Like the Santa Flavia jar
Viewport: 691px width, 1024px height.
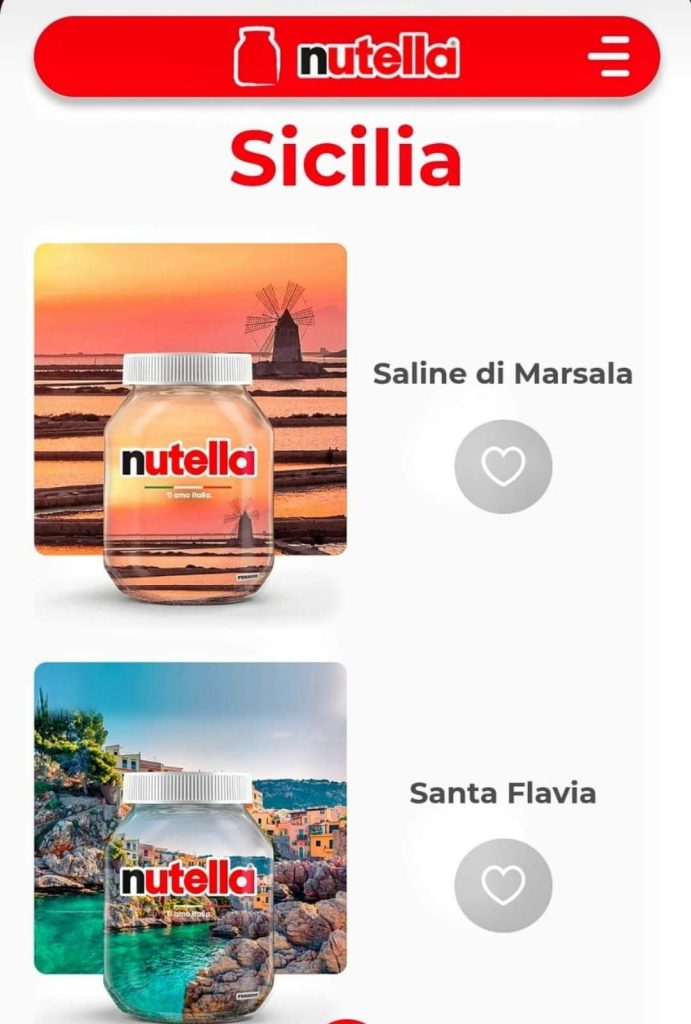503,885
